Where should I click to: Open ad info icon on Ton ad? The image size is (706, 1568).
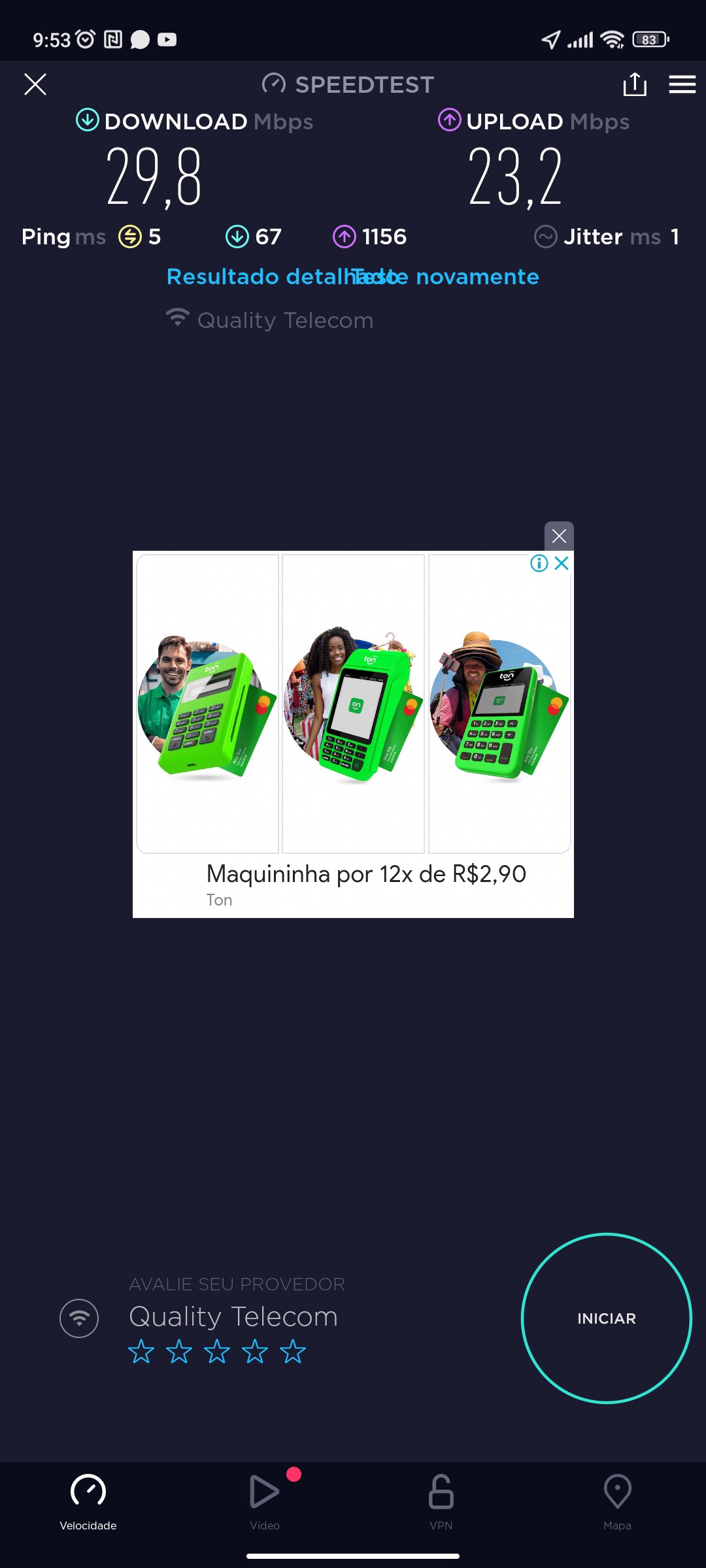tap(539, 563)
